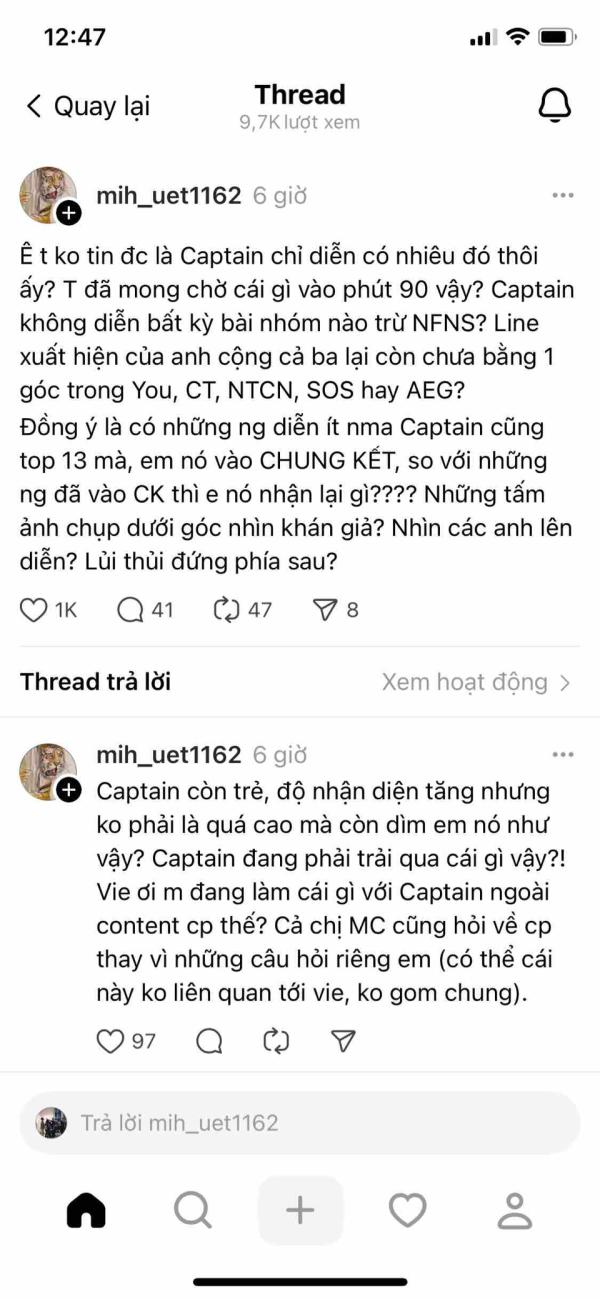Open the 41 comments on main post

click(x=131, y=609)
